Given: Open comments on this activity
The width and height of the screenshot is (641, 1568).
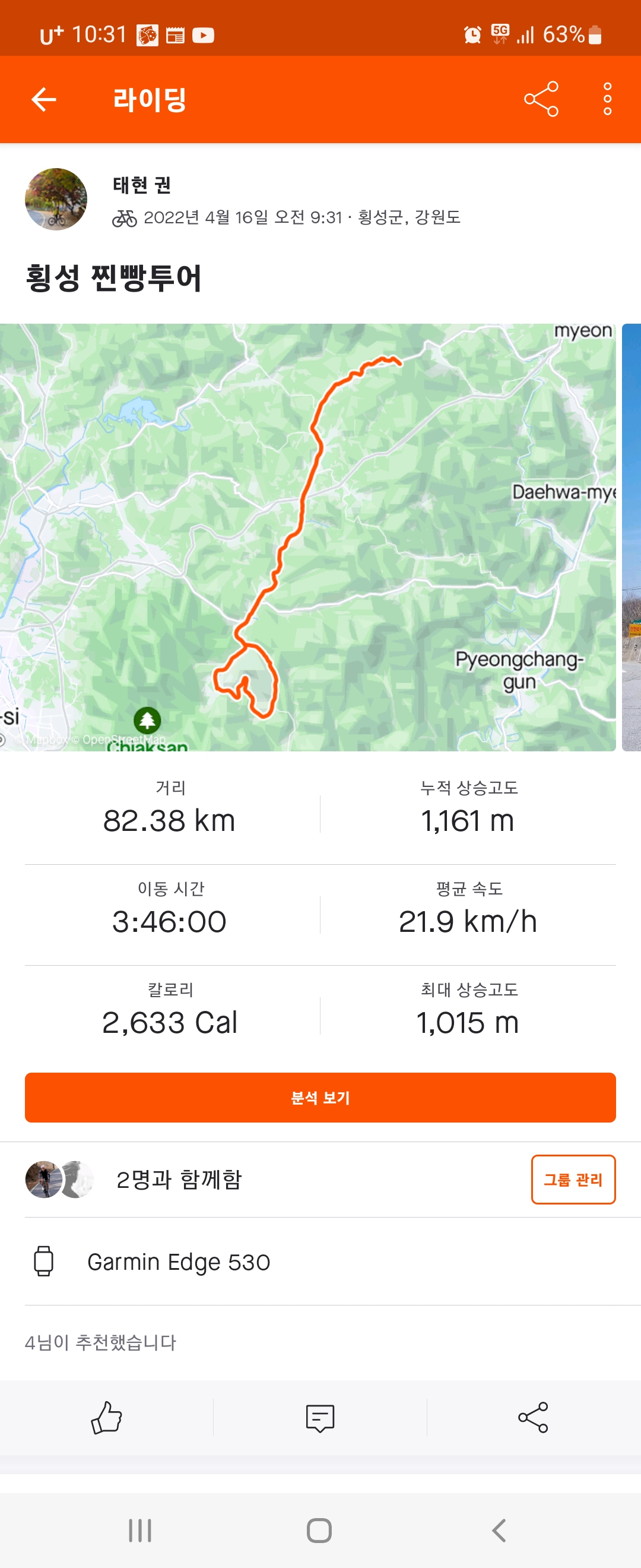Looking at the screenshot, I should pos(320,1418).
